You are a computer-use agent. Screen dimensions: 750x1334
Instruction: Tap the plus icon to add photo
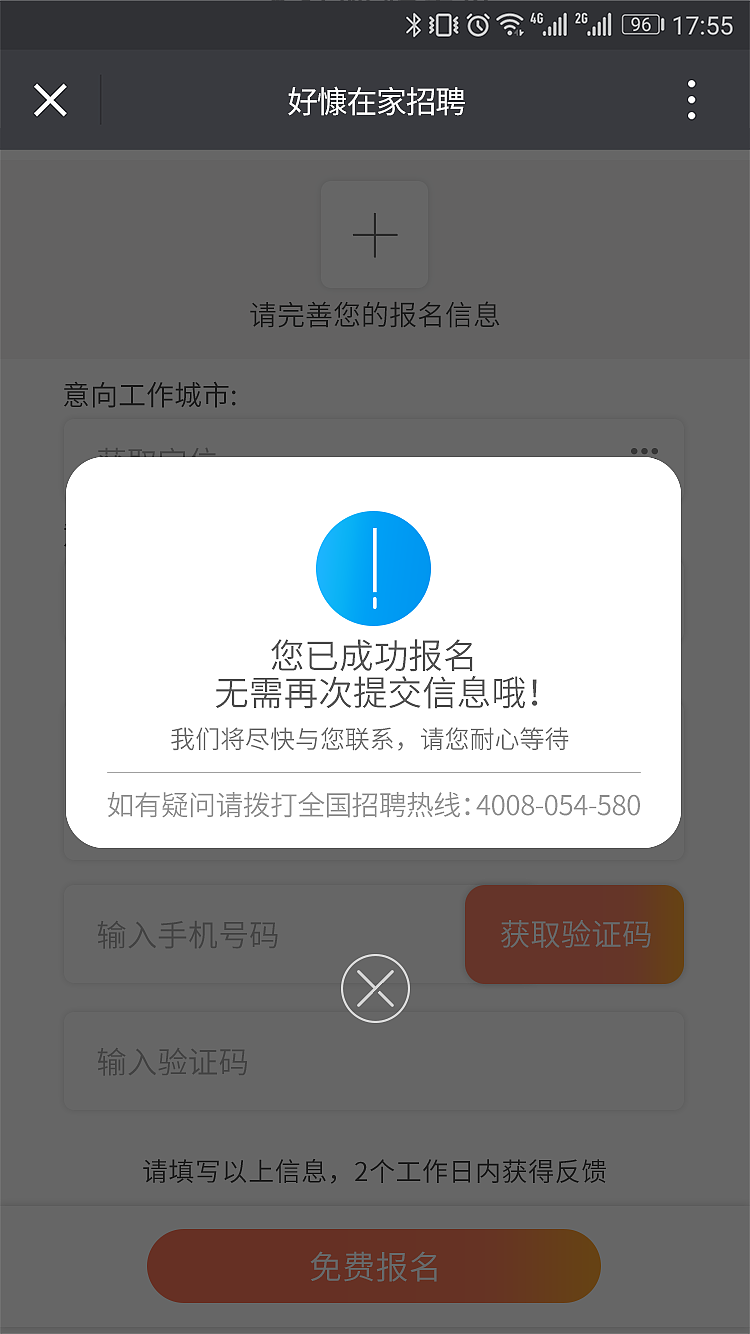click(x=374, y=234)
